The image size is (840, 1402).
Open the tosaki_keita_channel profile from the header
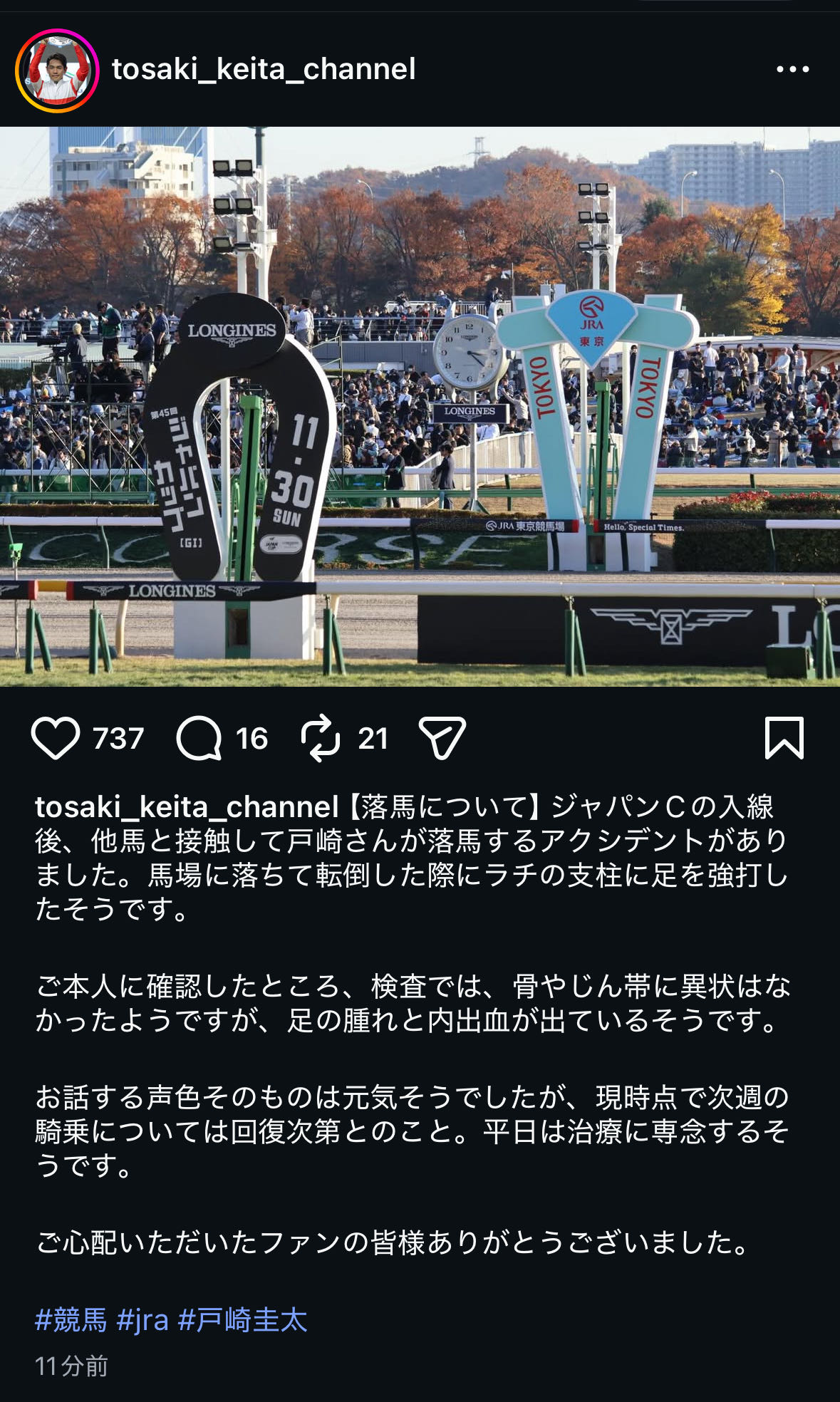pos(264,70)
